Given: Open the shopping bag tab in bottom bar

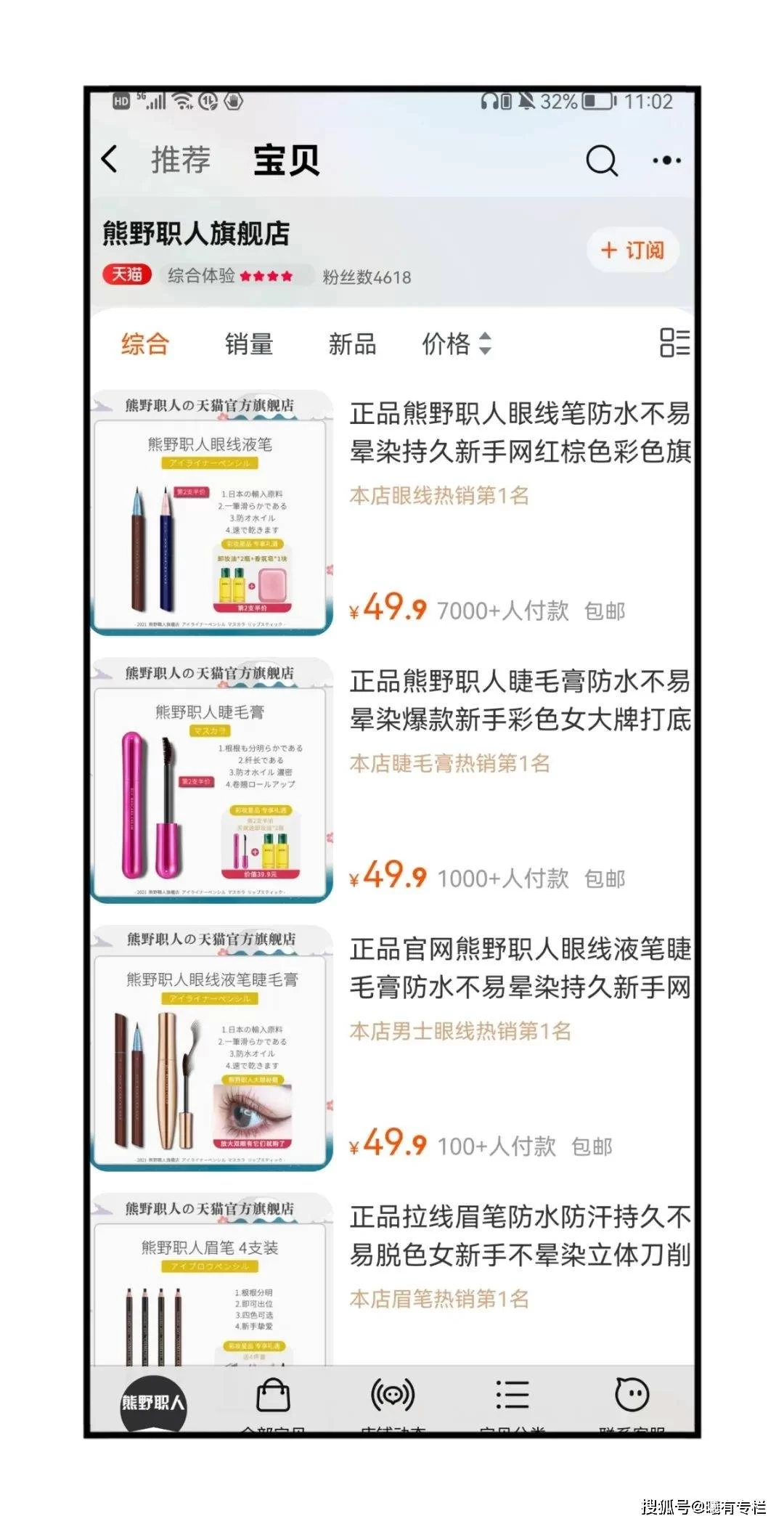Looking at the screenshot, I should point(273,1398).
